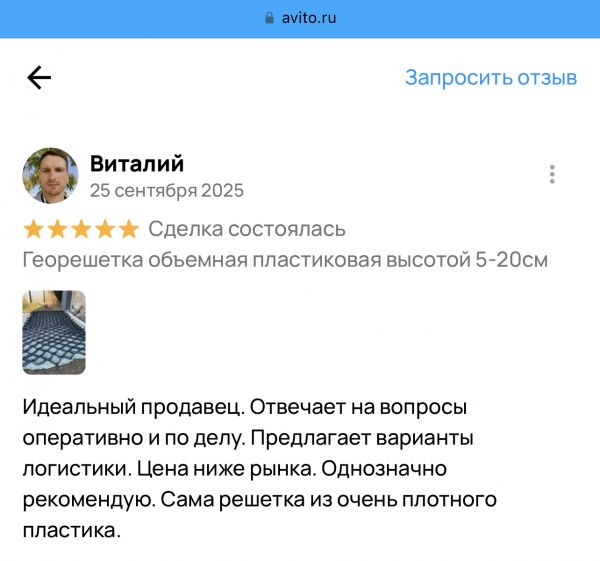Screen dimensions: 600x561
Task: Open the overflow menu on Виталий's review
Action: coord(552,175)
